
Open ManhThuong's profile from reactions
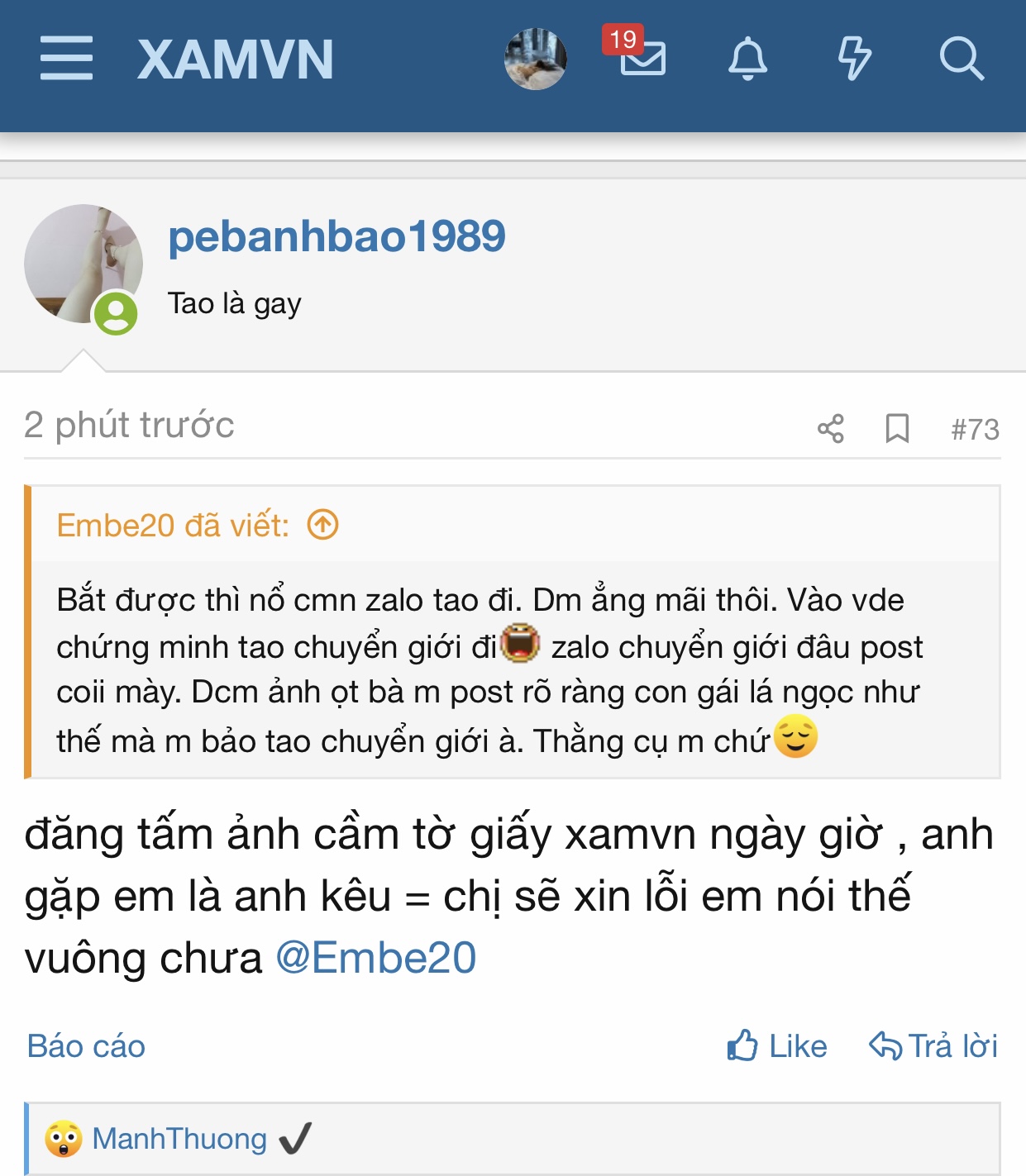(179, 1139)
